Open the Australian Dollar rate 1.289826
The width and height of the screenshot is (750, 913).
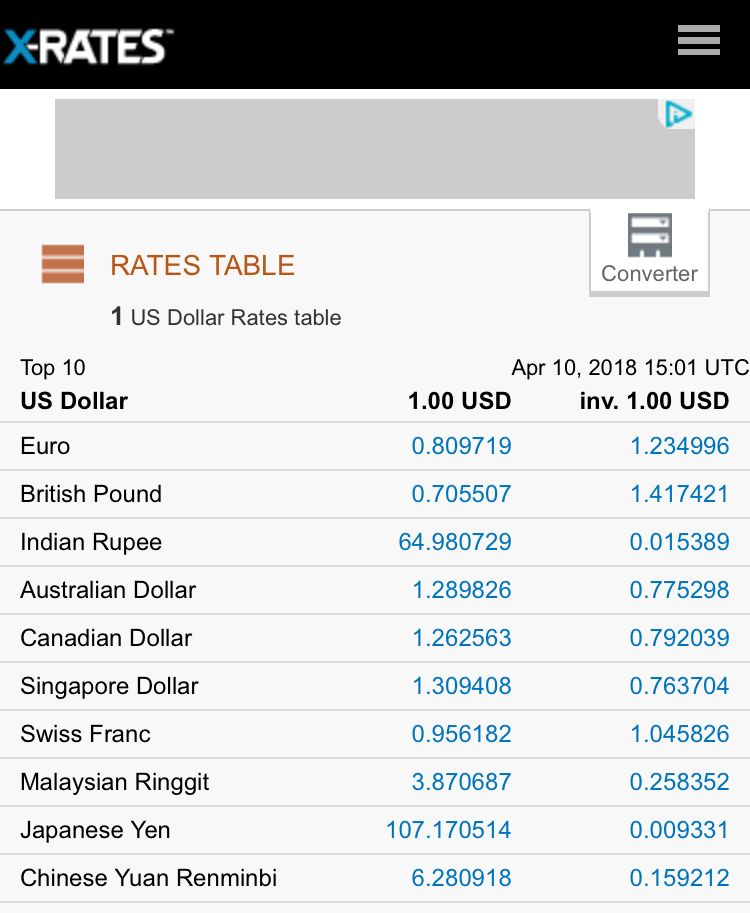coord(461,590)
